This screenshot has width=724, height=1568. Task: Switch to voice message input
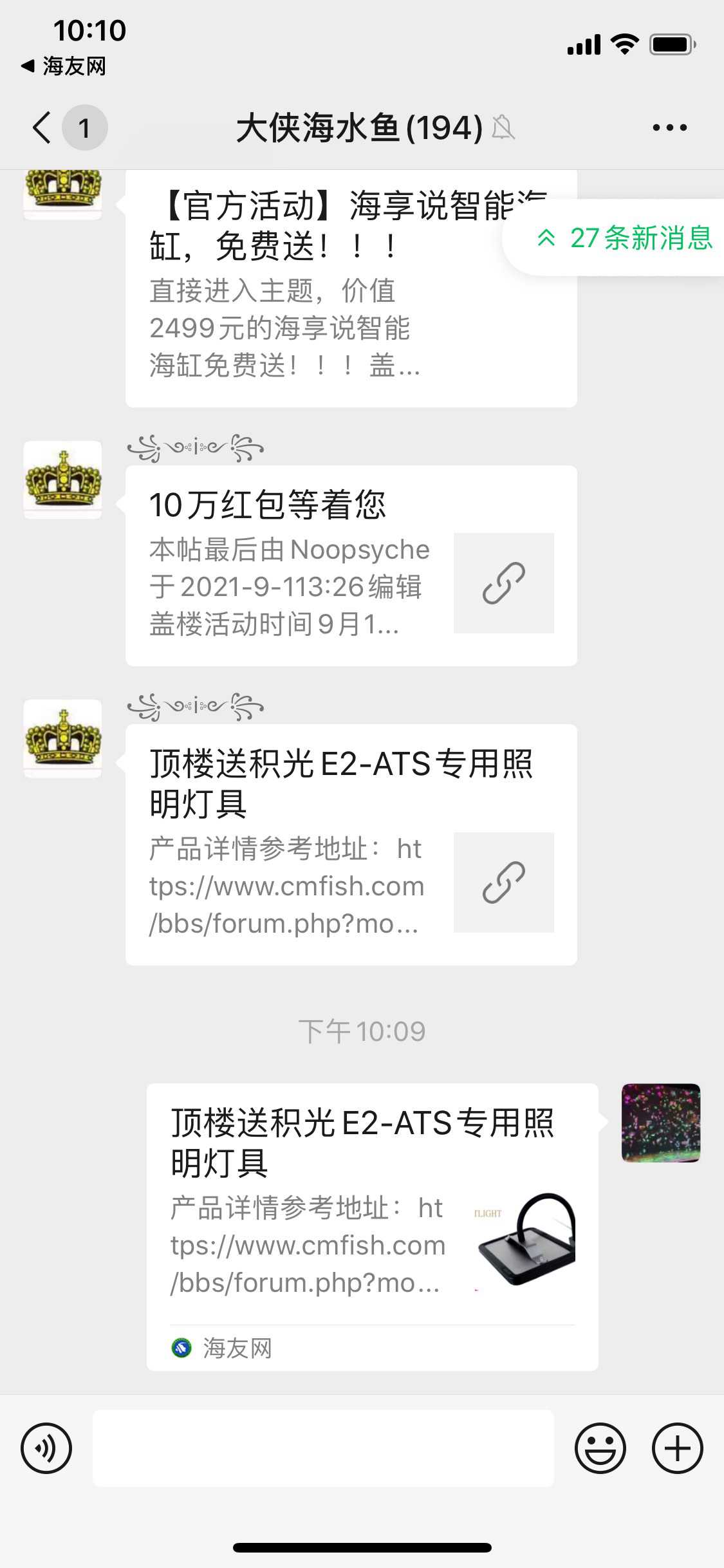pos(46,1448)
